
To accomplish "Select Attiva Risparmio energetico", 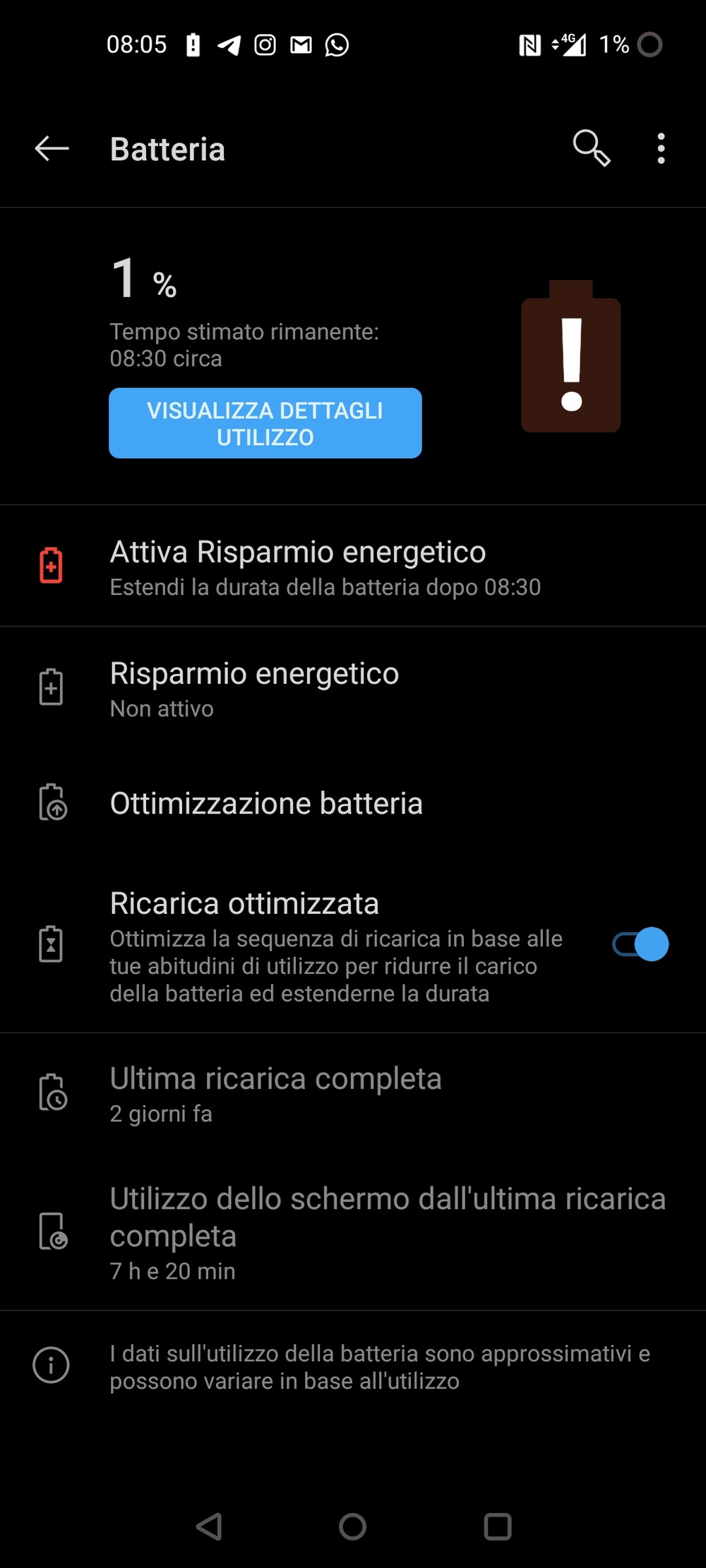I will click(353, 566).
